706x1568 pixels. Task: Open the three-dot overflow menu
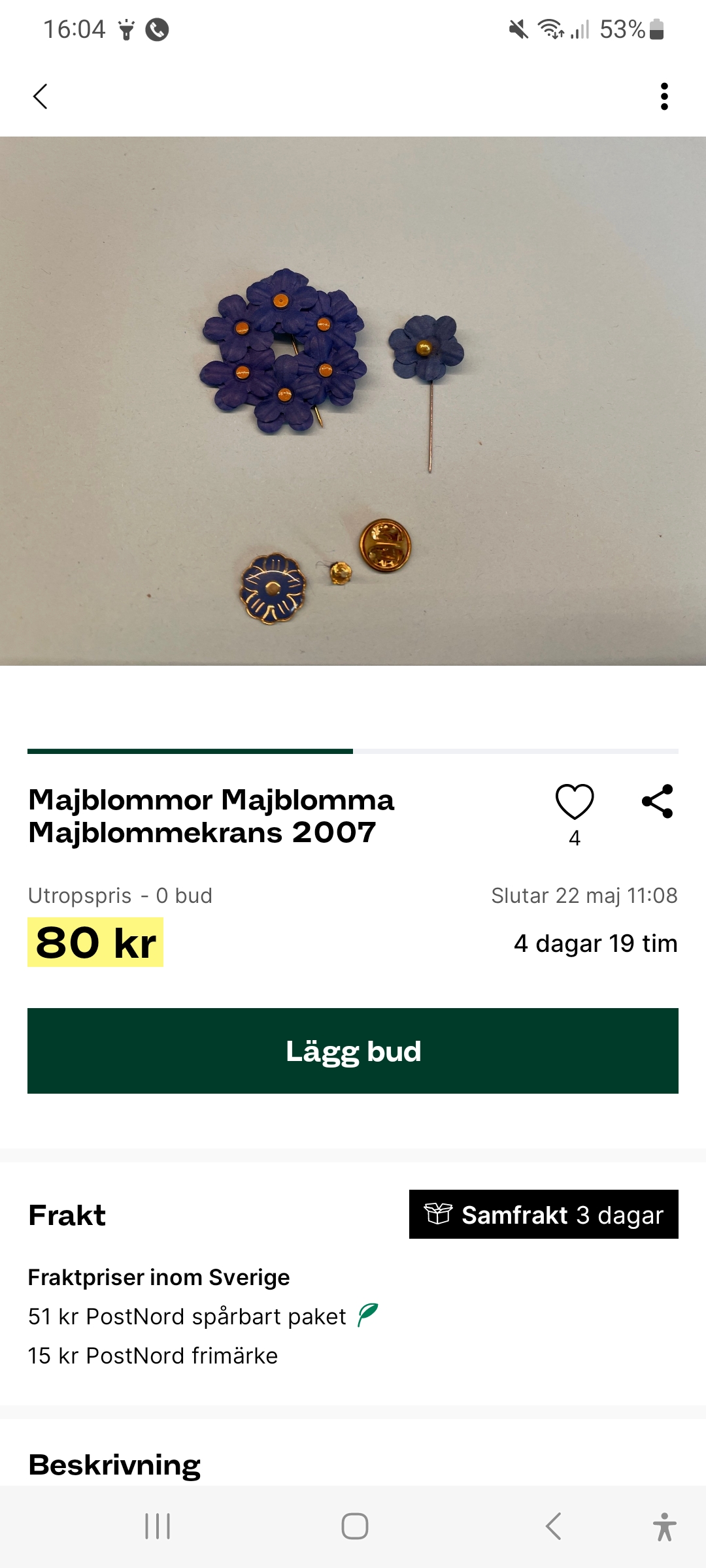[664, 97]
